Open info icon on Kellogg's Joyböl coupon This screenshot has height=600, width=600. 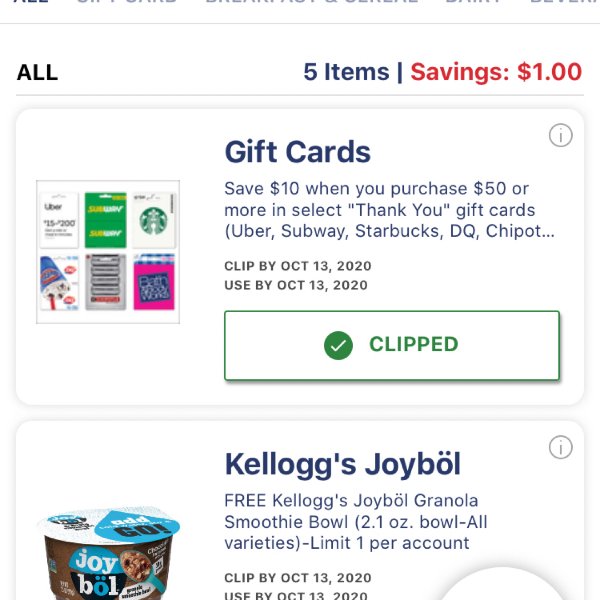point(561,447)
